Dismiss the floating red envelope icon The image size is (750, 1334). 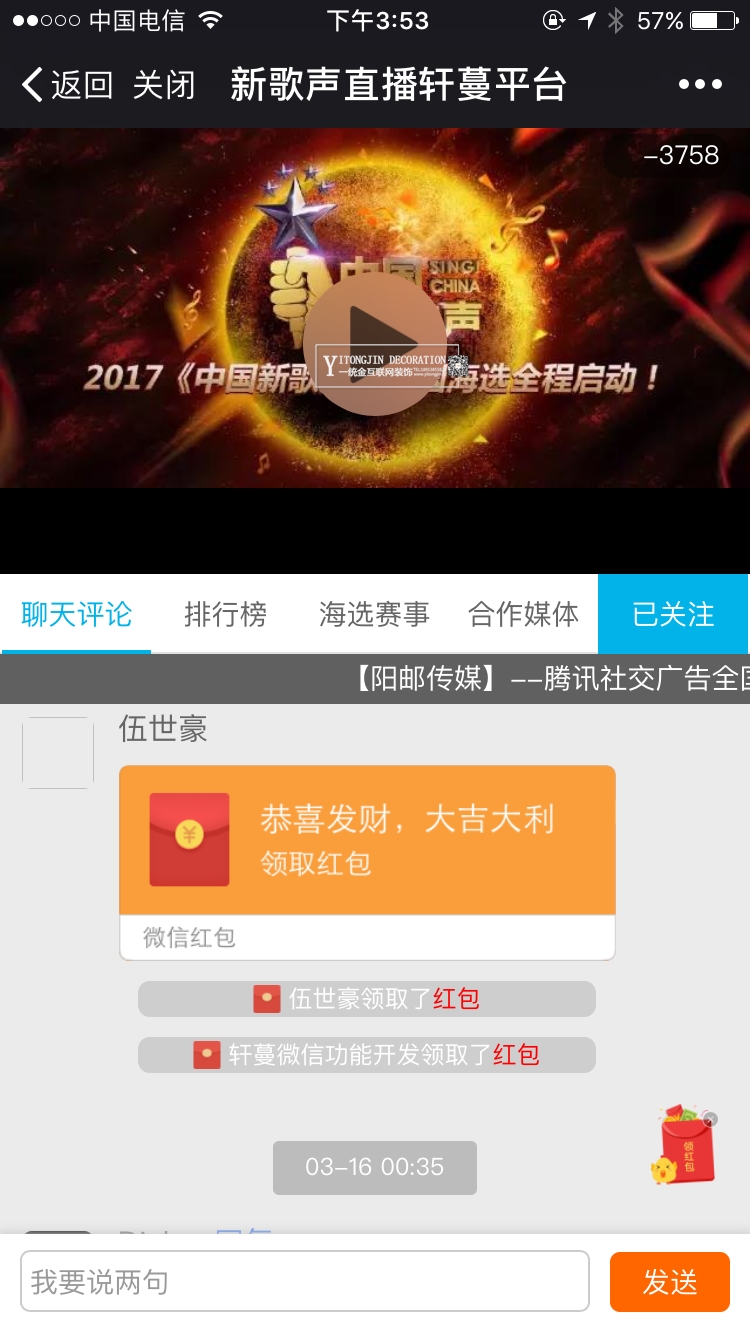pos(711,1119)
